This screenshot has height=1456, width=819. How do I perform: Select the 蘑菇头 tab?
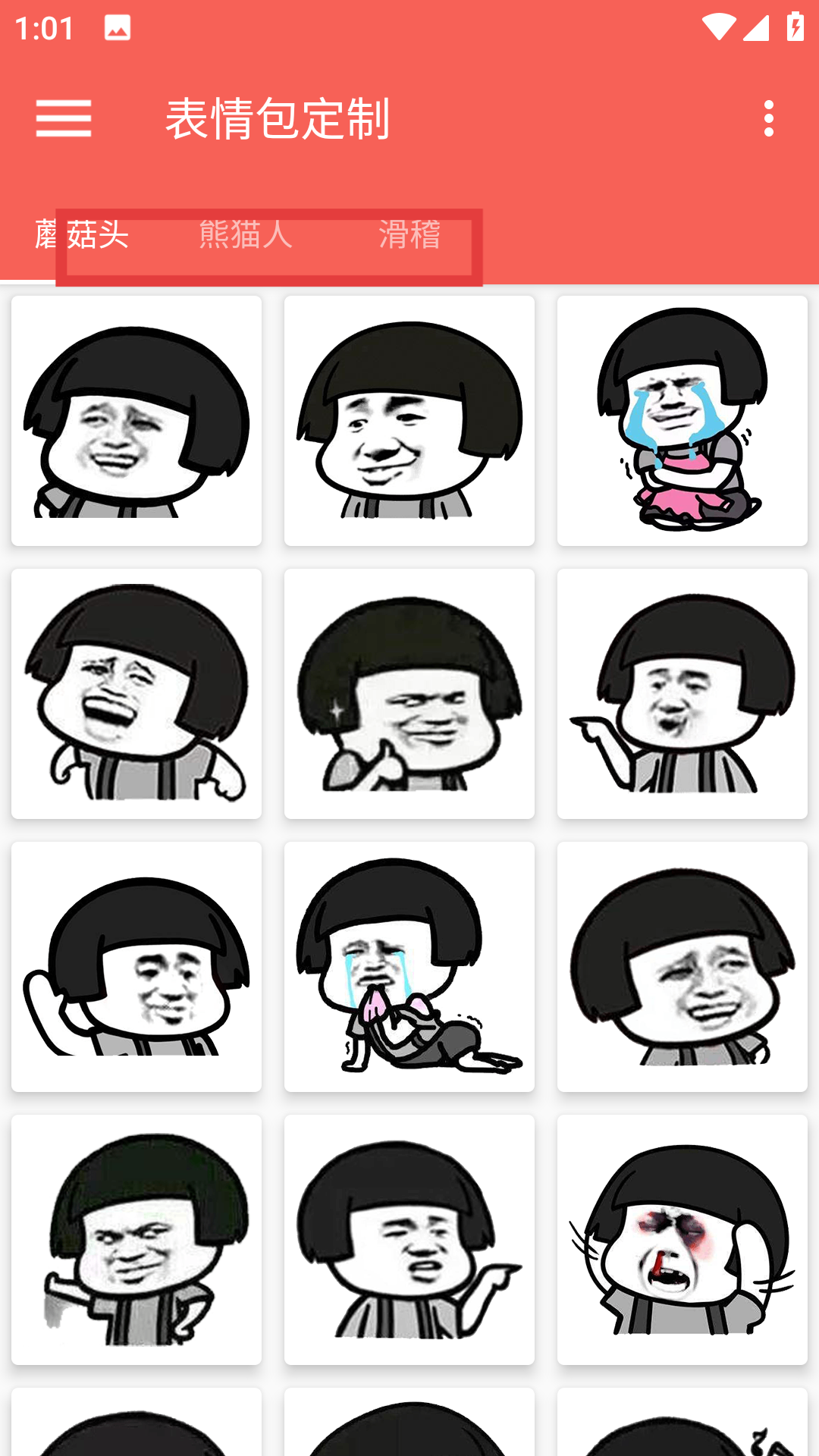point(82,234)
